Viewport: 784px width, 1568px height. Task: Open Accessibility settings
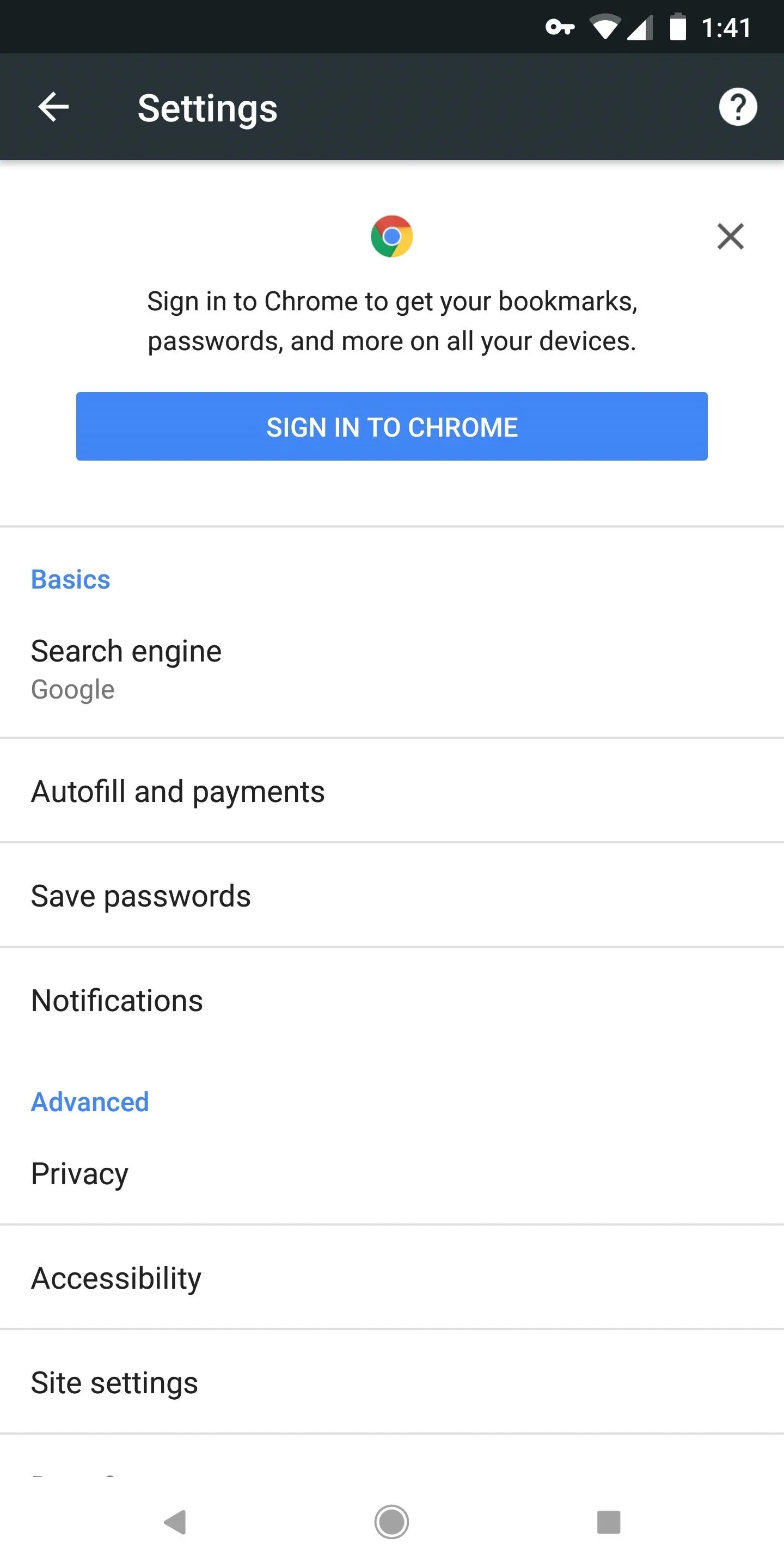click(391, 1278)
